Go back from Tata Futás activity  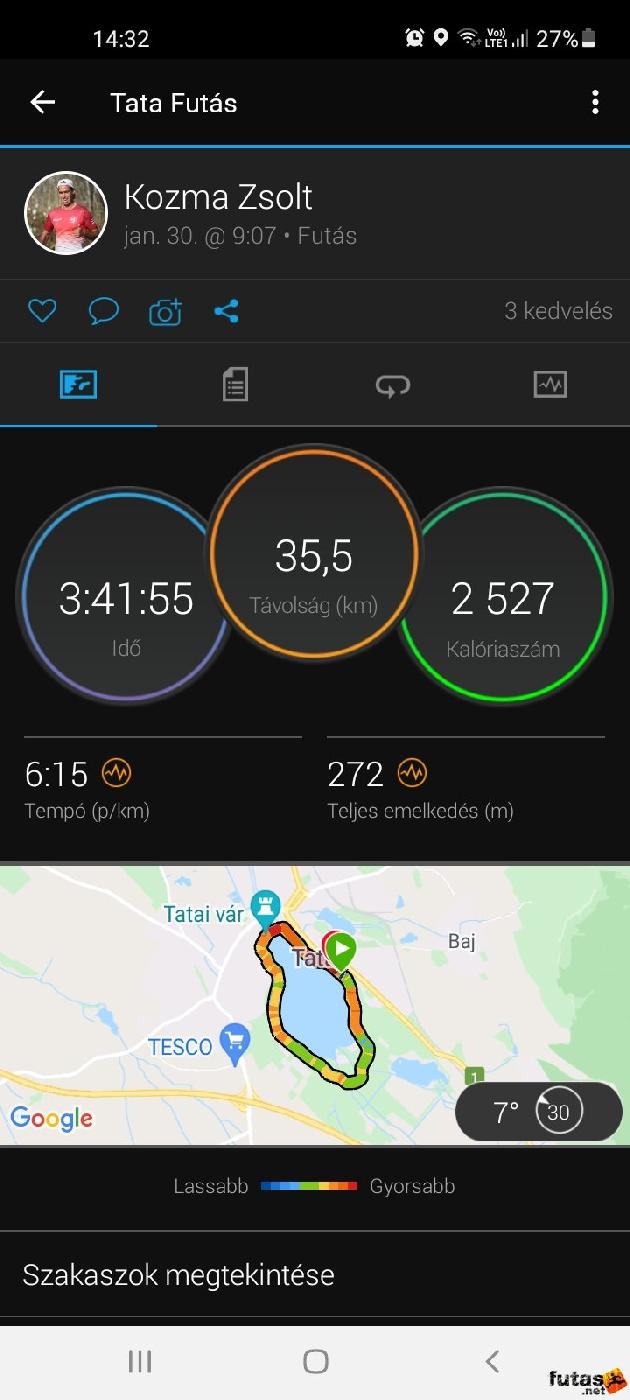tap(42, 102)
